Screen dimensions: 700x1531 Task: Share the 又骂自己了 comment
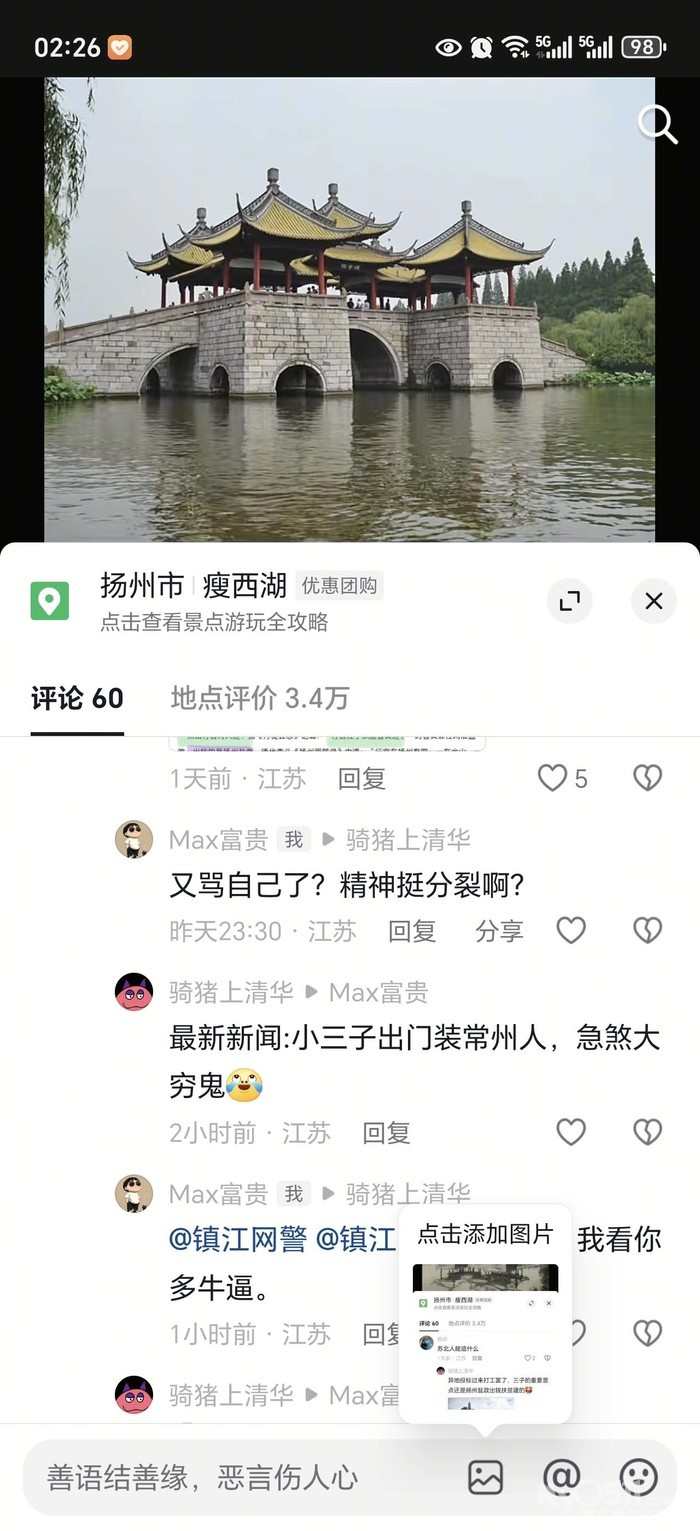click(x=499, y=931)
